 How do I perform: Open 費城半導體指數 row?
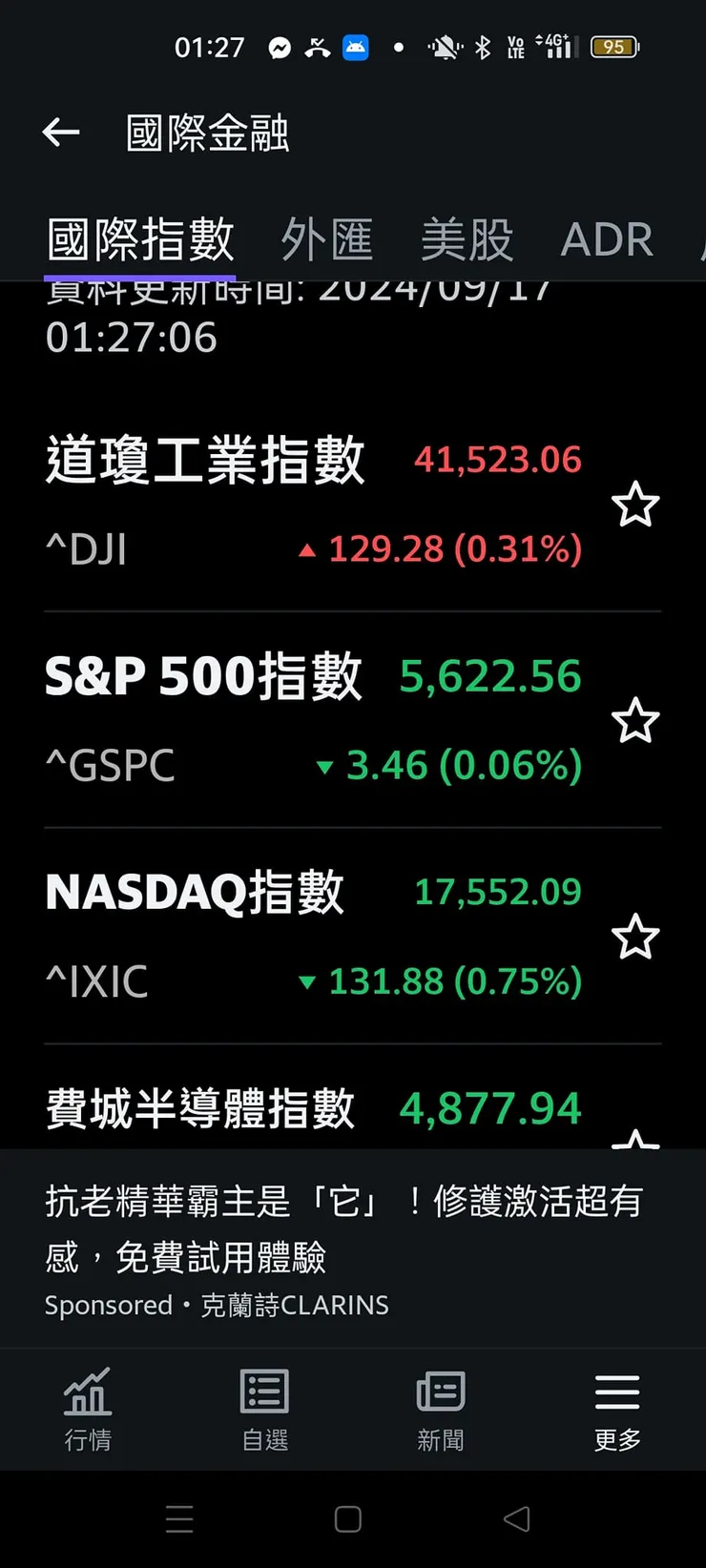click(x=286, y=1109)
